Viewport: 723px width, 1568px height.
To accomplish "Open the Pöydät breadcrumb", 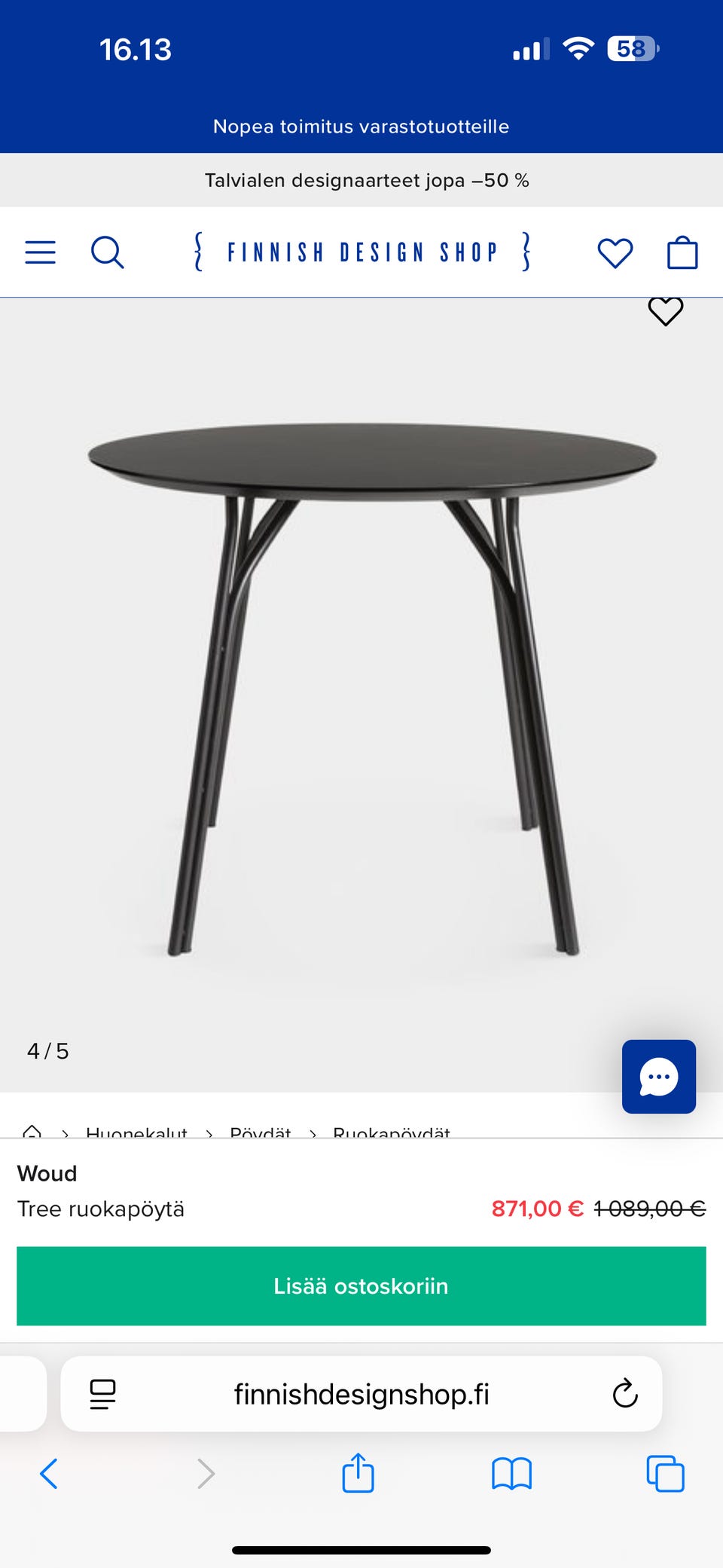I will pos(261,1132).
